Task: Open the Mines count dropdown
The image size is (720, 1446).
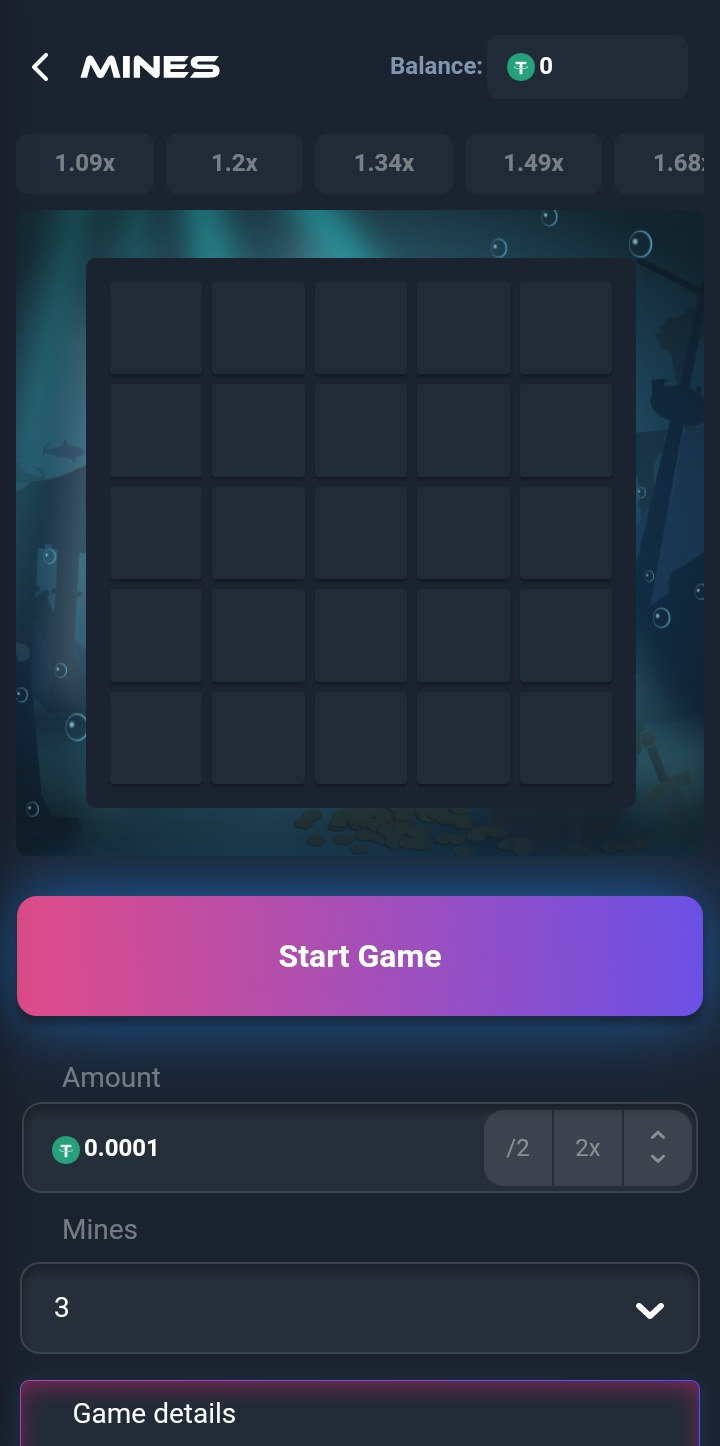Action: (360, 1308)
